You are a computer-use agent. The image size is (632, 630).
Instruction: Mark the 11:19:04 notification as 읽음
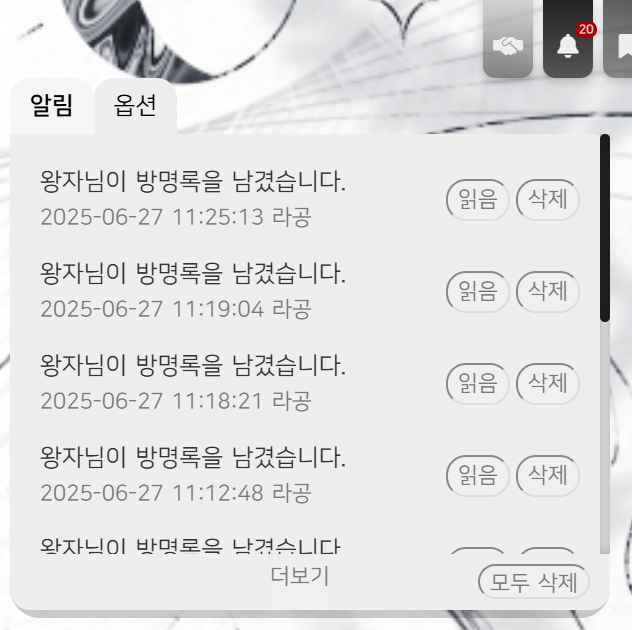(477, 291)
